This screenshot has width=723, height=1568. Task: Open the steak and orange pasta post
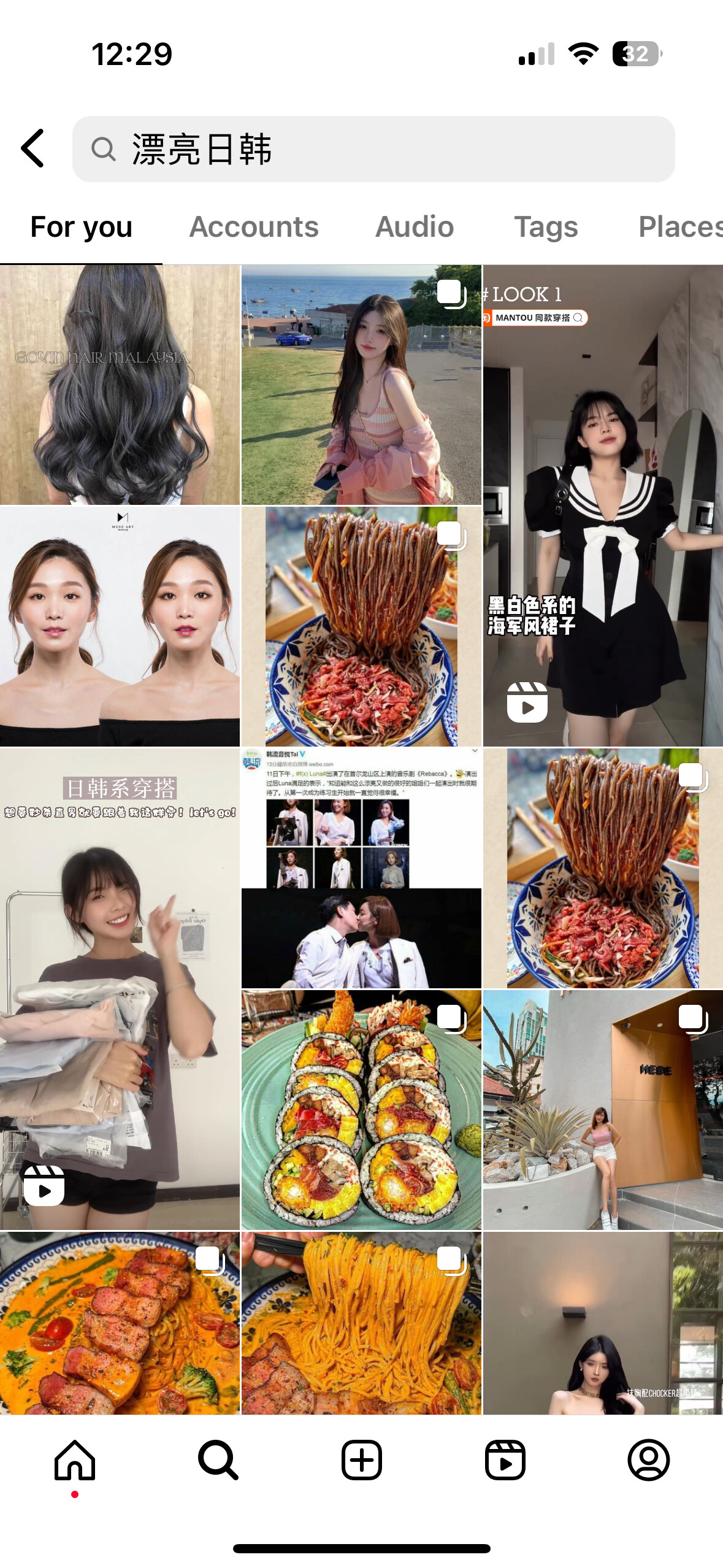click(120, 1323)
